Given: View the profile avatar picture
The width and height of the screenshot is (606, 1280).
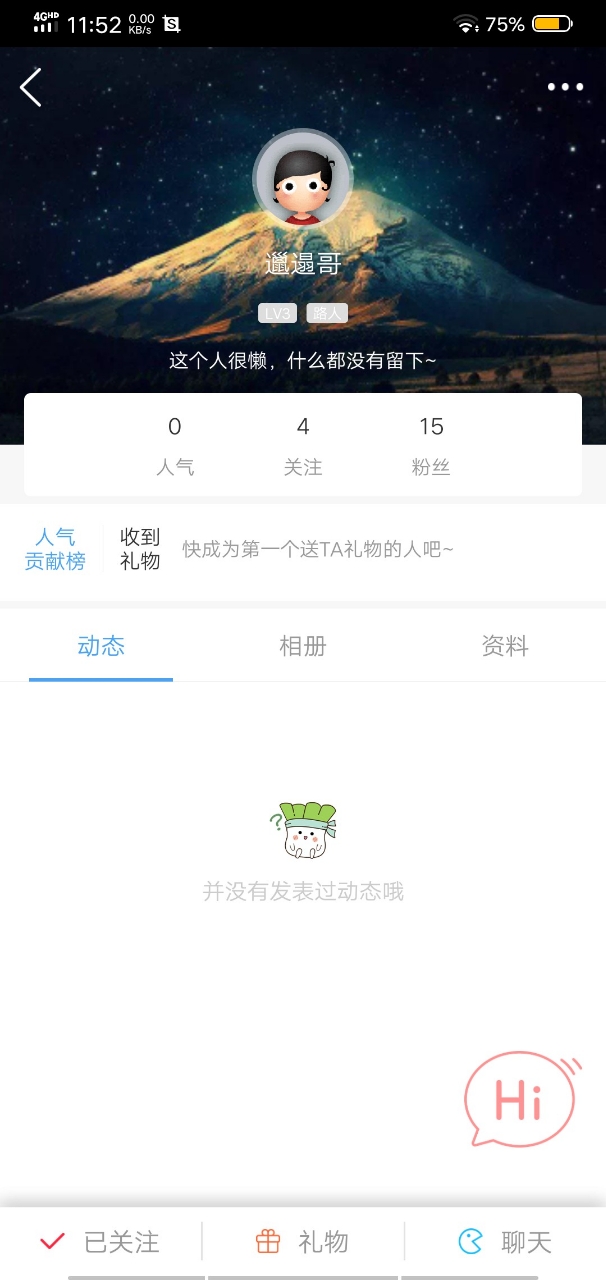Looking at the screenshot, I should [x=303, y=180].
